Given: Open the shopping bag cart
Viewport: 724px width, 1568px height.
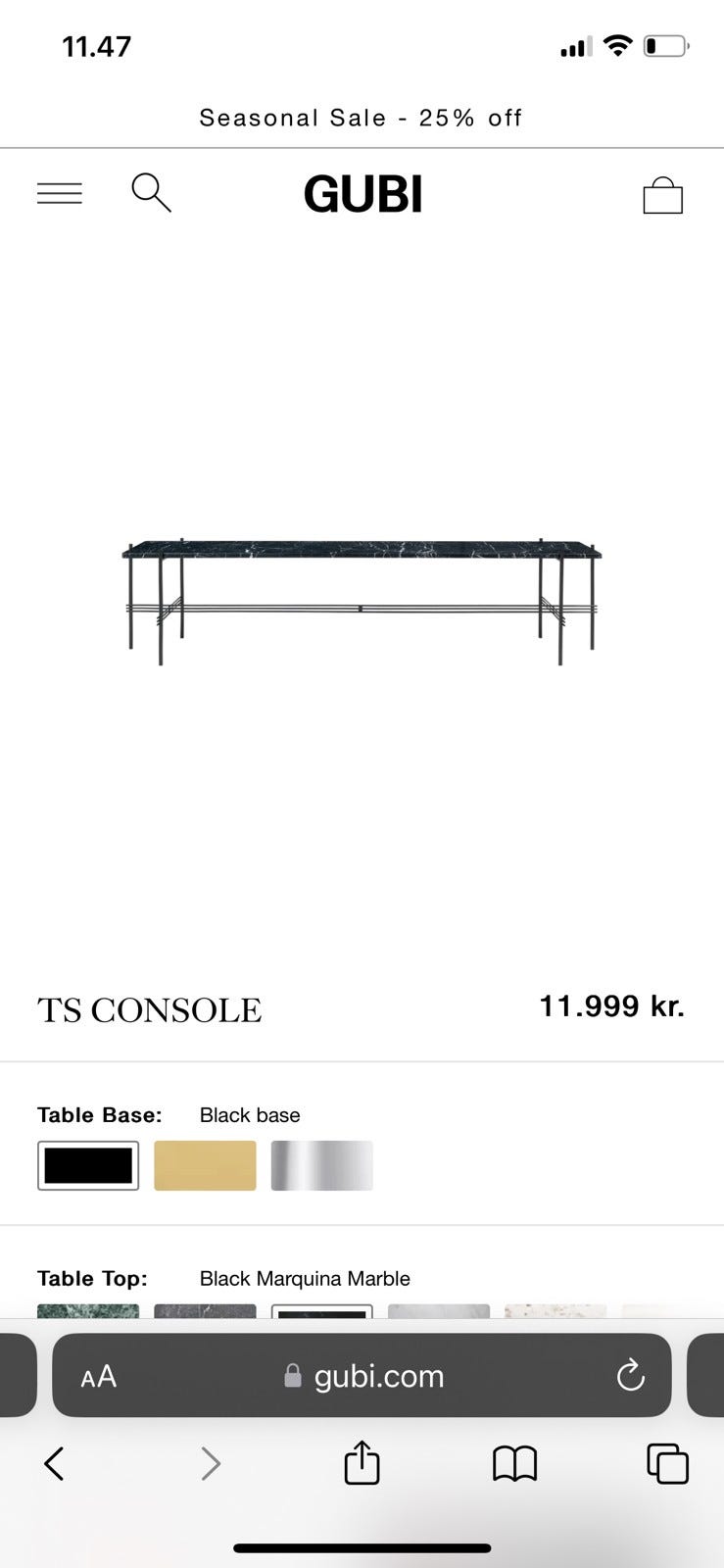Looking at the screenshot, I should (663, 195).
